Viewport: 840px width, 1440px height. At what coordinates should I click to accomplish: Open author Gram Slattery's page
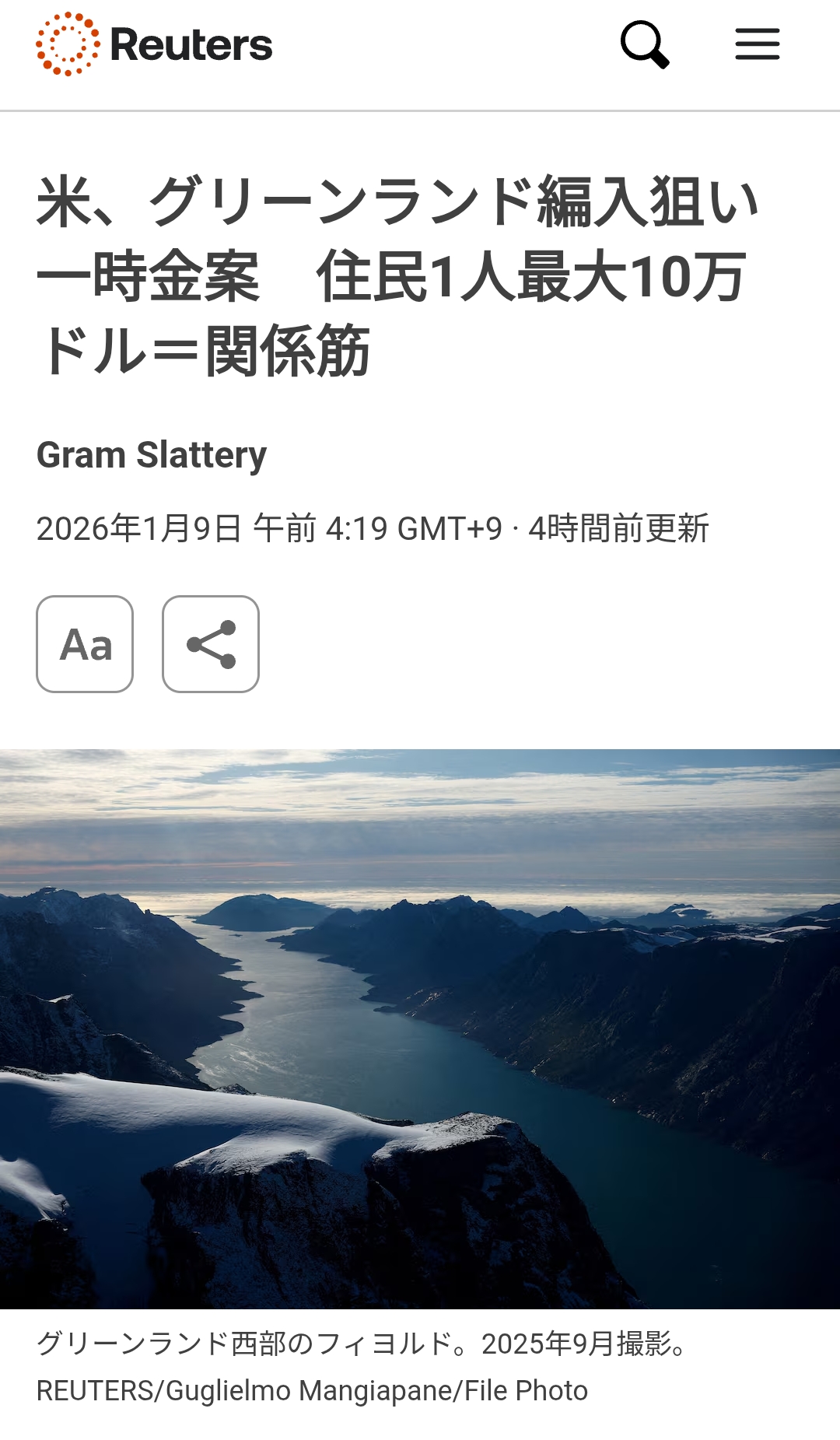click(152, 455)
